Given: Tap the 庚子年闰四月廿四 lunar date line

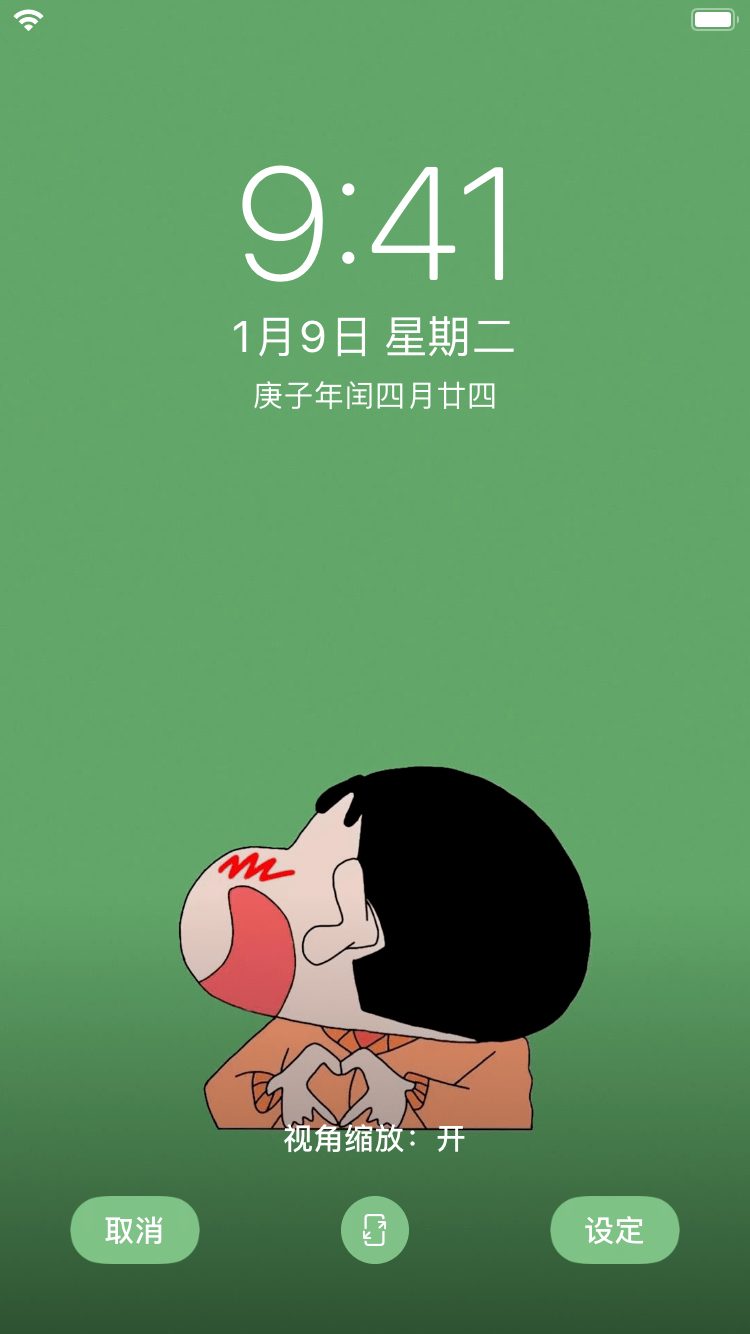Looking at the screenshot, I should pos(375,396).
